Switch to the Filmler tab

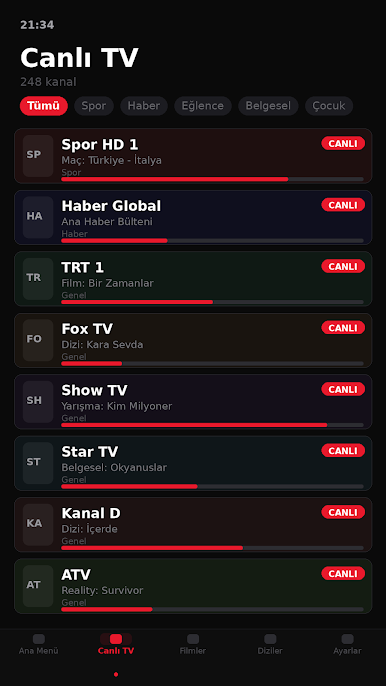point(193,645)
